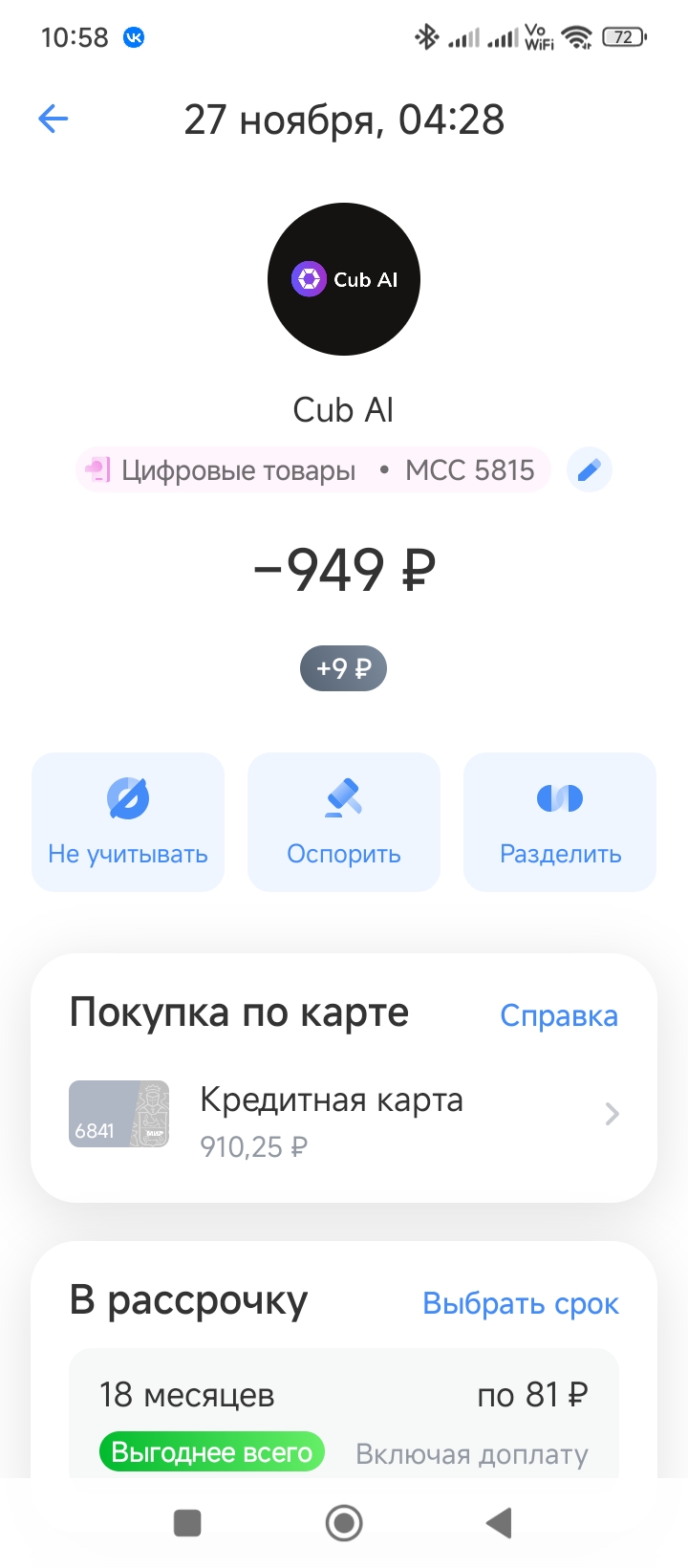
Task: Open the Кредитная карта 6841 row
Action: click(344, 1115)
